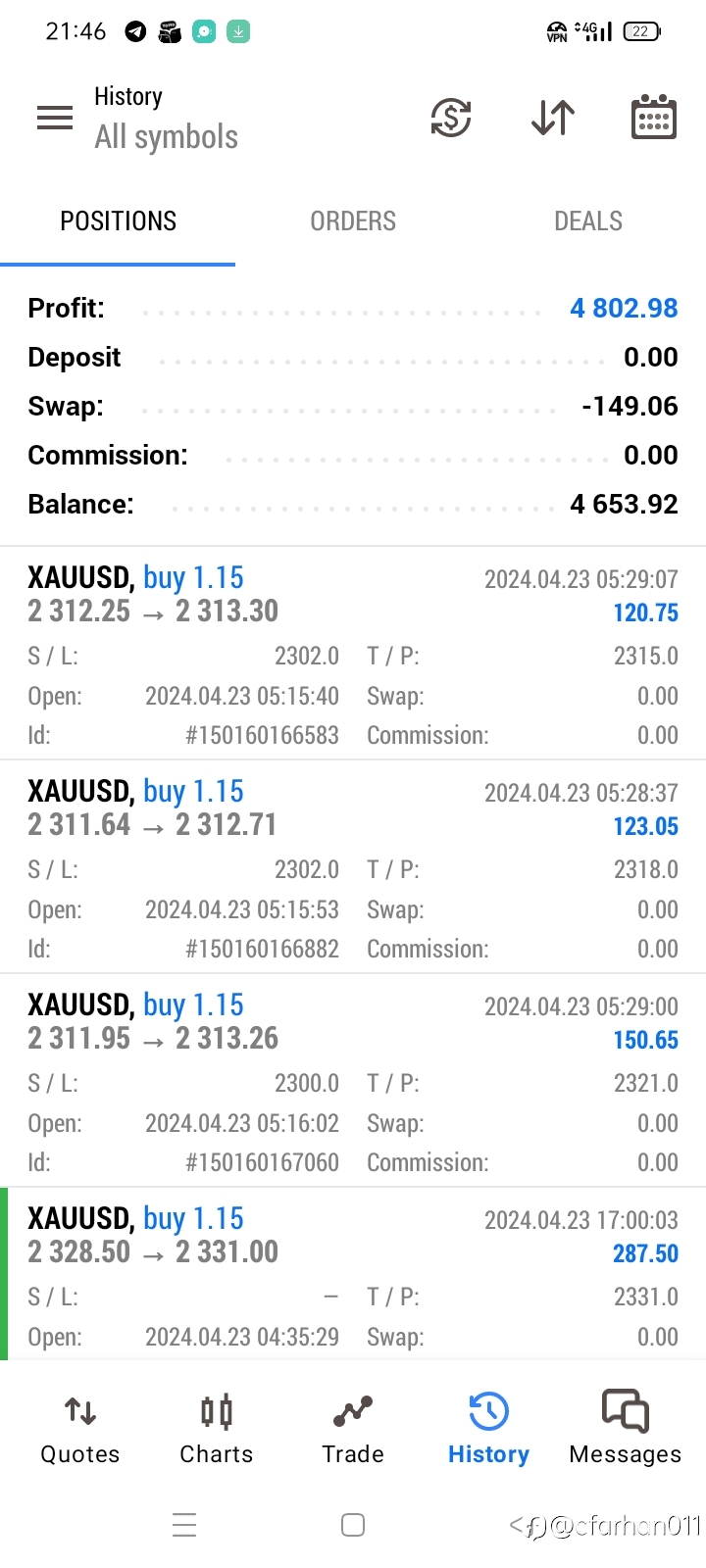This screenshot has height=1568, width=706.
Task: Tap the currency symbol filter icon
Action: pos(451,118)
